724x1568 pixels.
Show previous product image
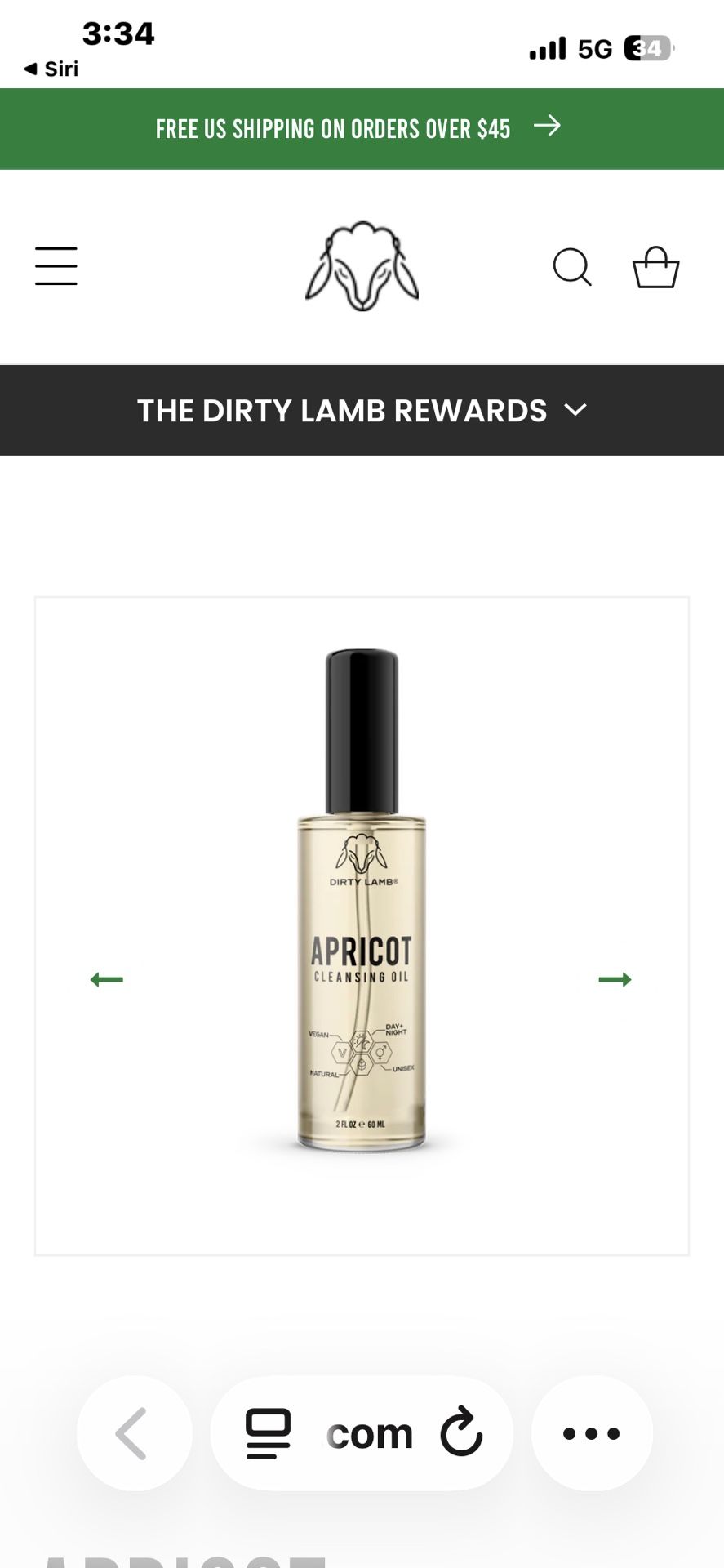coord(106,979)
